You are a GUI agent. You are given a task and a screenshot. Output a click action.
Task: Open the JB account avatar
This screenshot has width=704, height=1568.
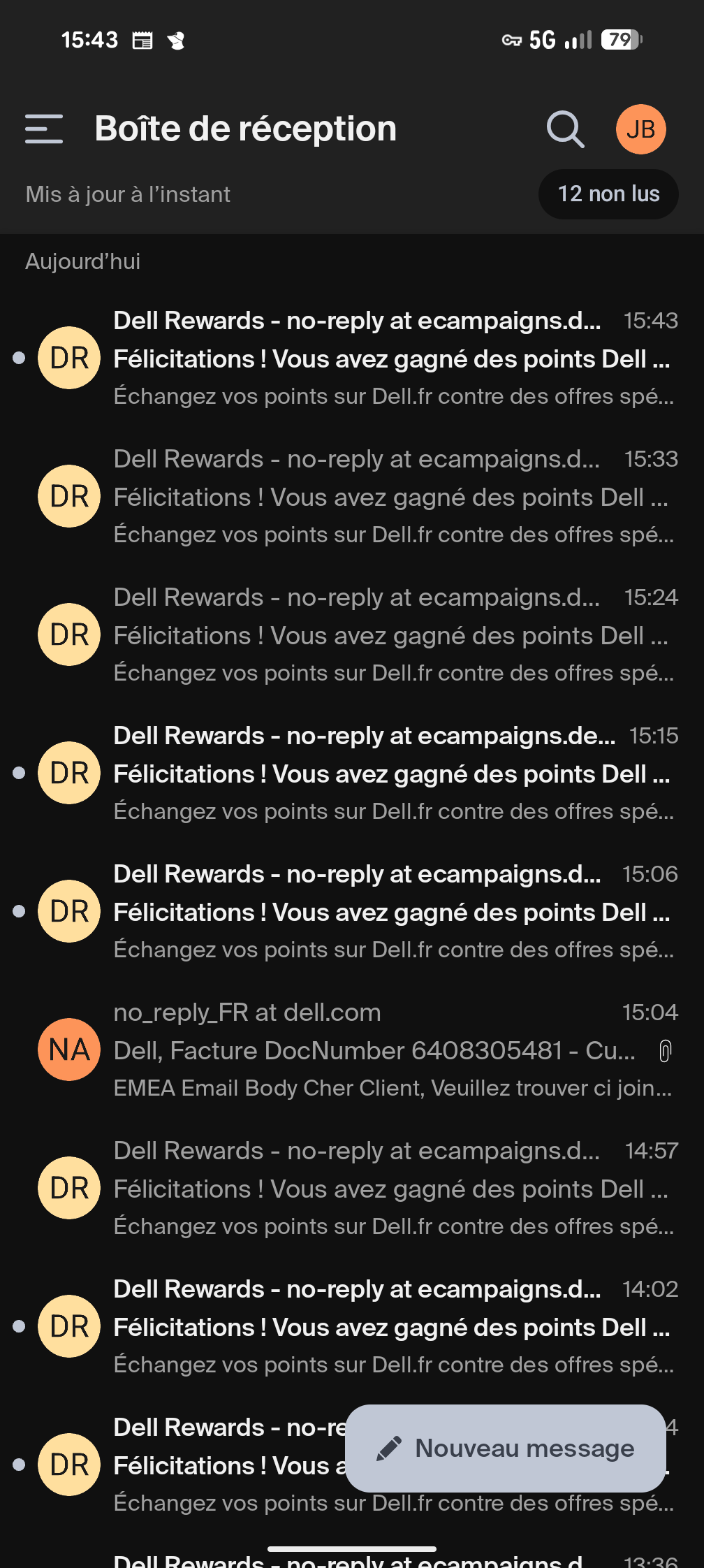coord(640,129)
